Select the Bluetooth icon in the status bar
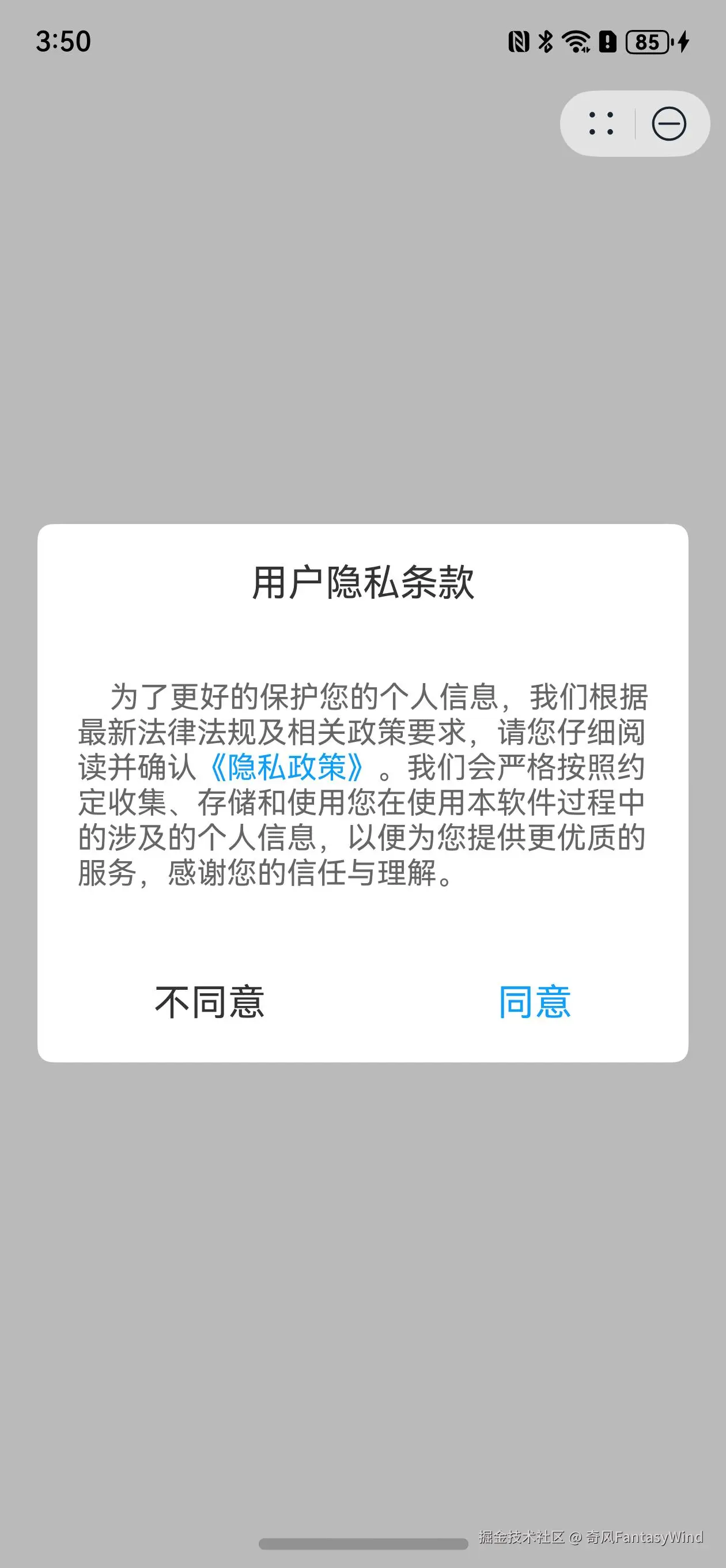Image resolution: width=726 pixels, height=1568 pixels. pos(544,42)
